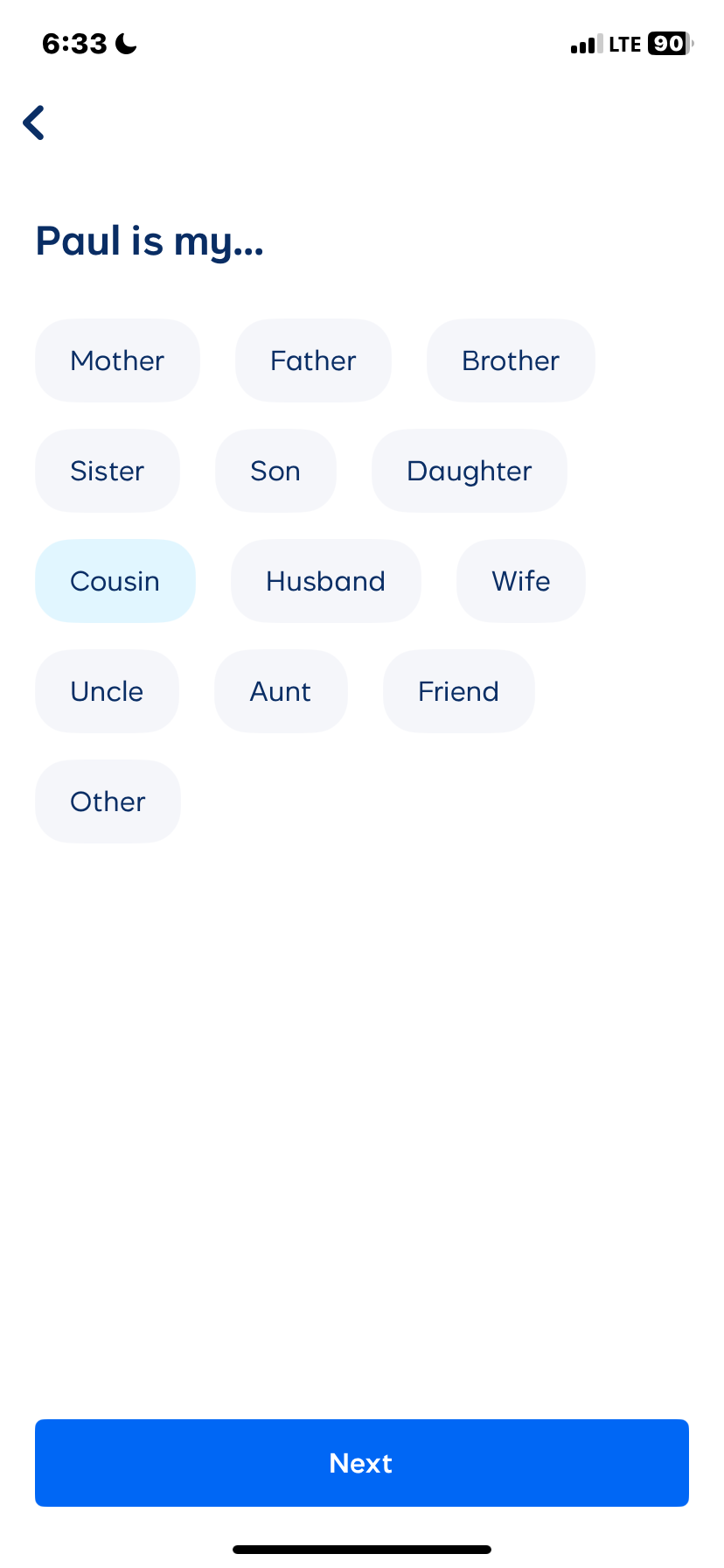Select Aunt as the relationship
The width and height of the screenshot is (724, 1568).
[x=281, y=691]
